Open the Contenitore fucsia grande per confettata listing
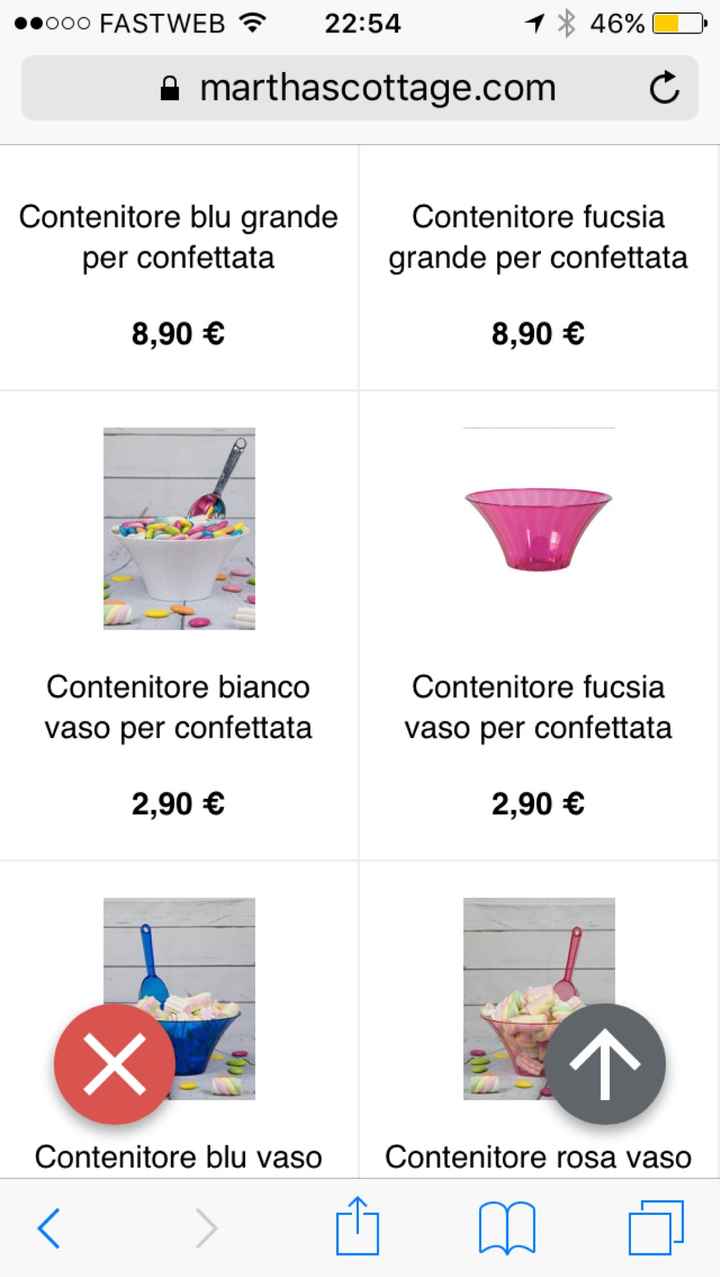 538,236
